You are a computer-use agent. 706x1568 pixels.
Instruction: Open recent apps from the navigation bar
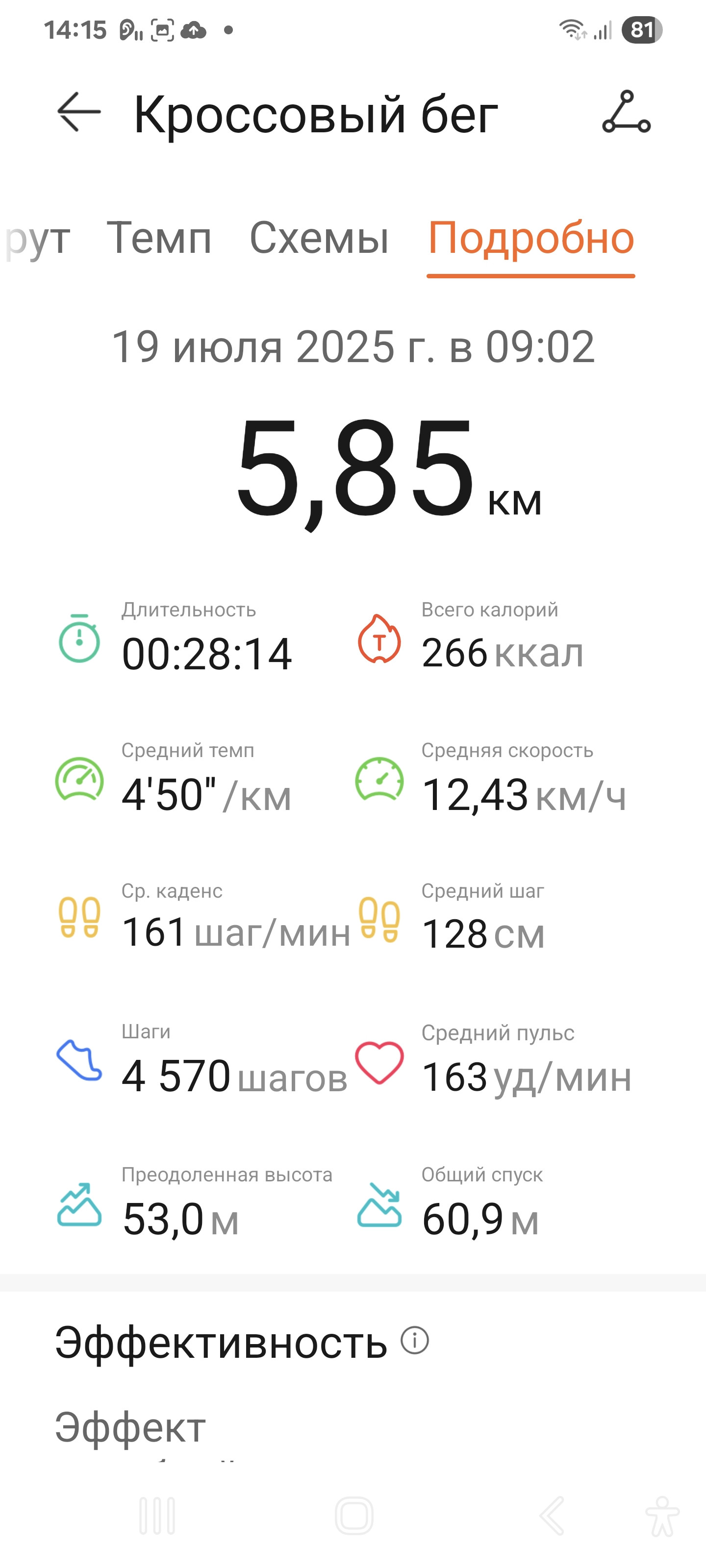[x=157, y=1516]
